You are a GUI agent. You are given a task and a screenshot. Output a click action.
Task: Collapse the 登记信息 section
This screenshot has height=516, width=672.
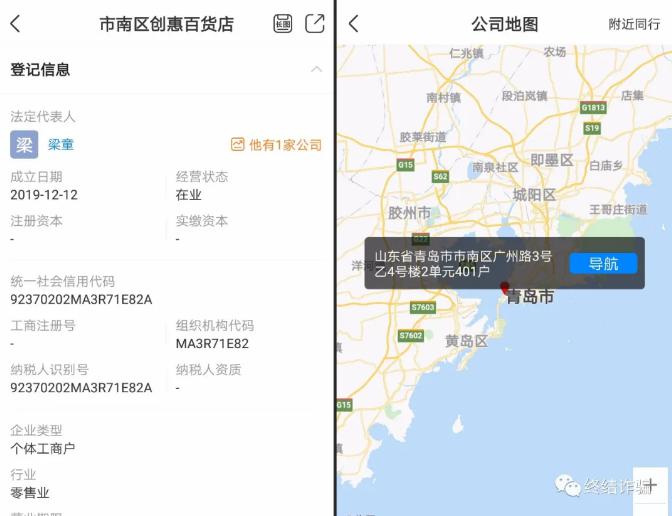coord(316,69)
